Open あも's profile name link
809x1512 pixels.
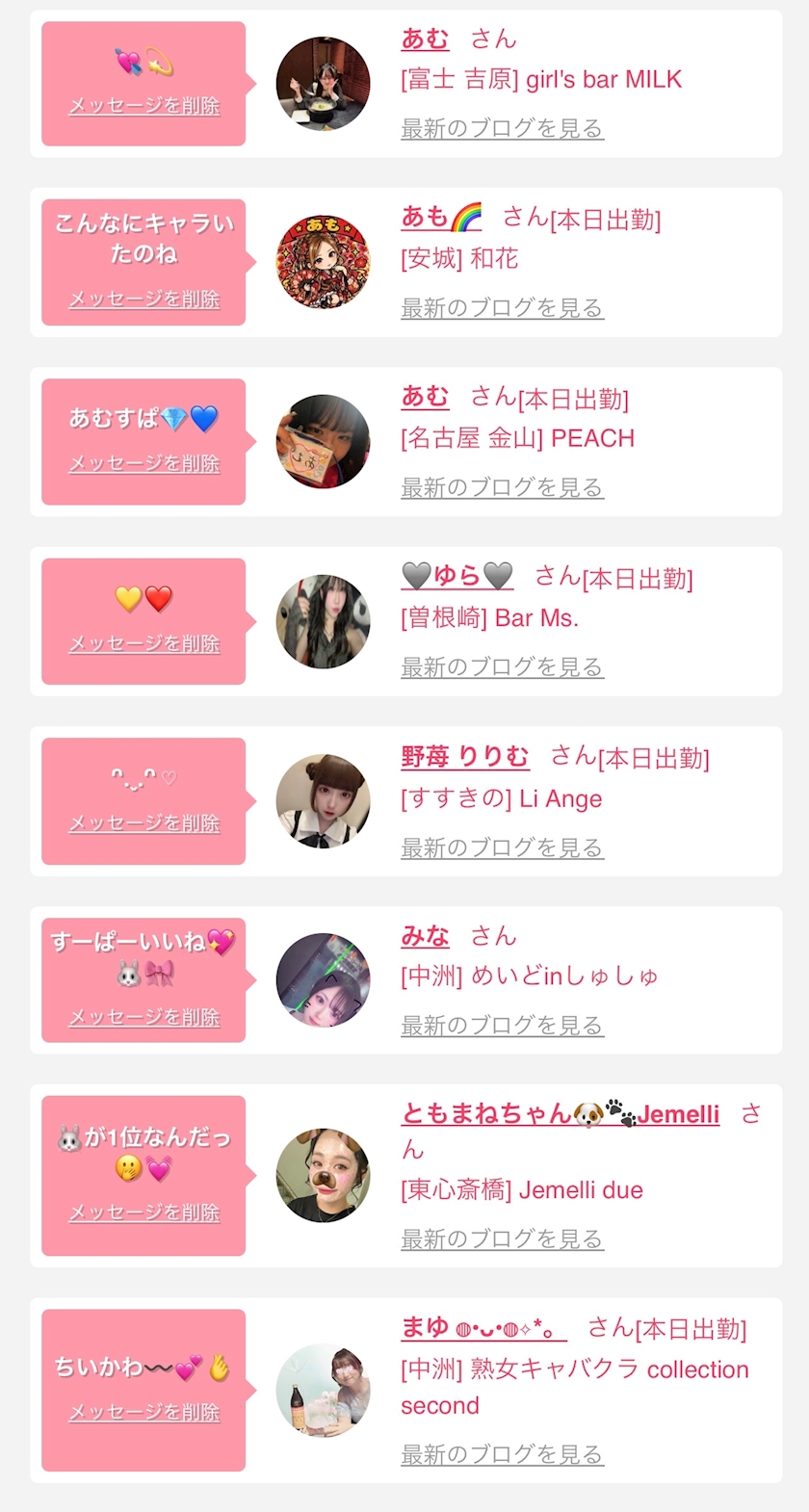[x=441, y=218]
